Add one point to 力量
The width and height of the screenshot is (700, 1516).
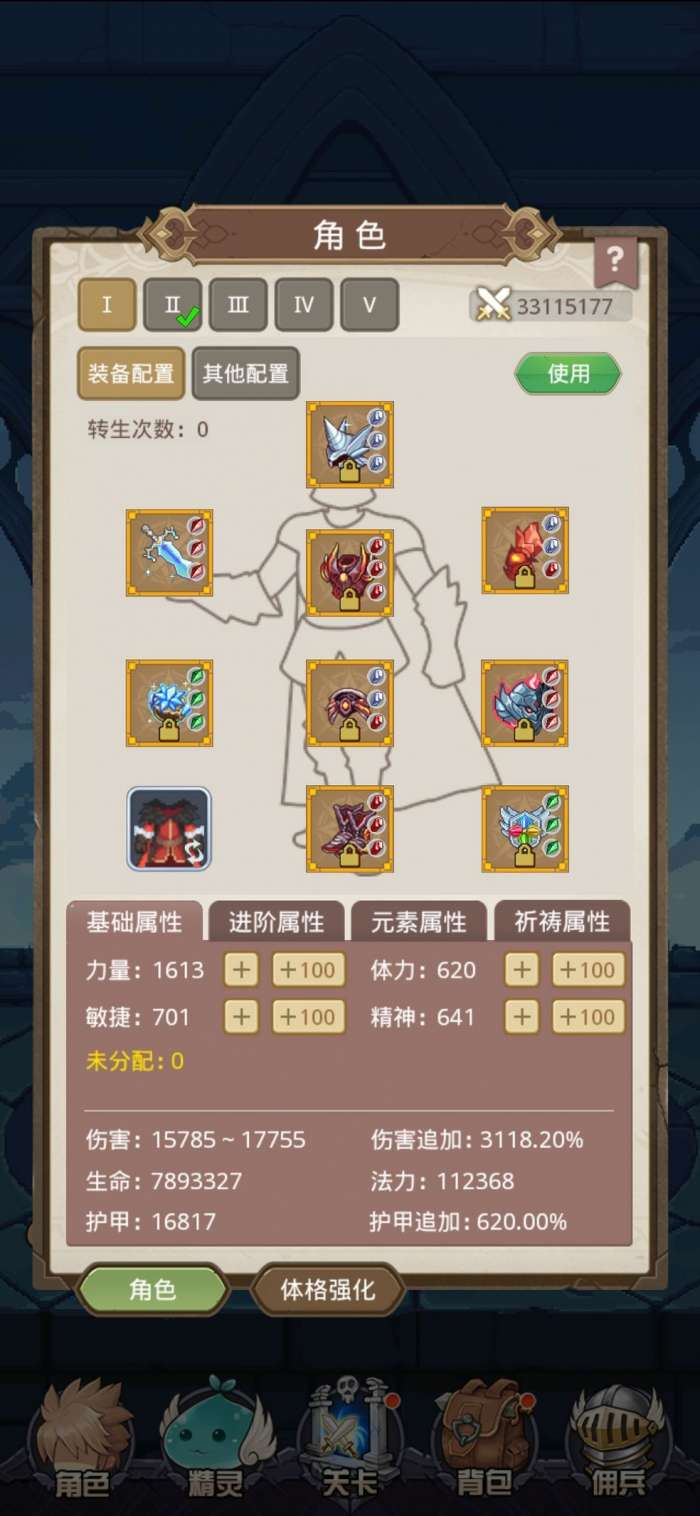pos(240,969)
